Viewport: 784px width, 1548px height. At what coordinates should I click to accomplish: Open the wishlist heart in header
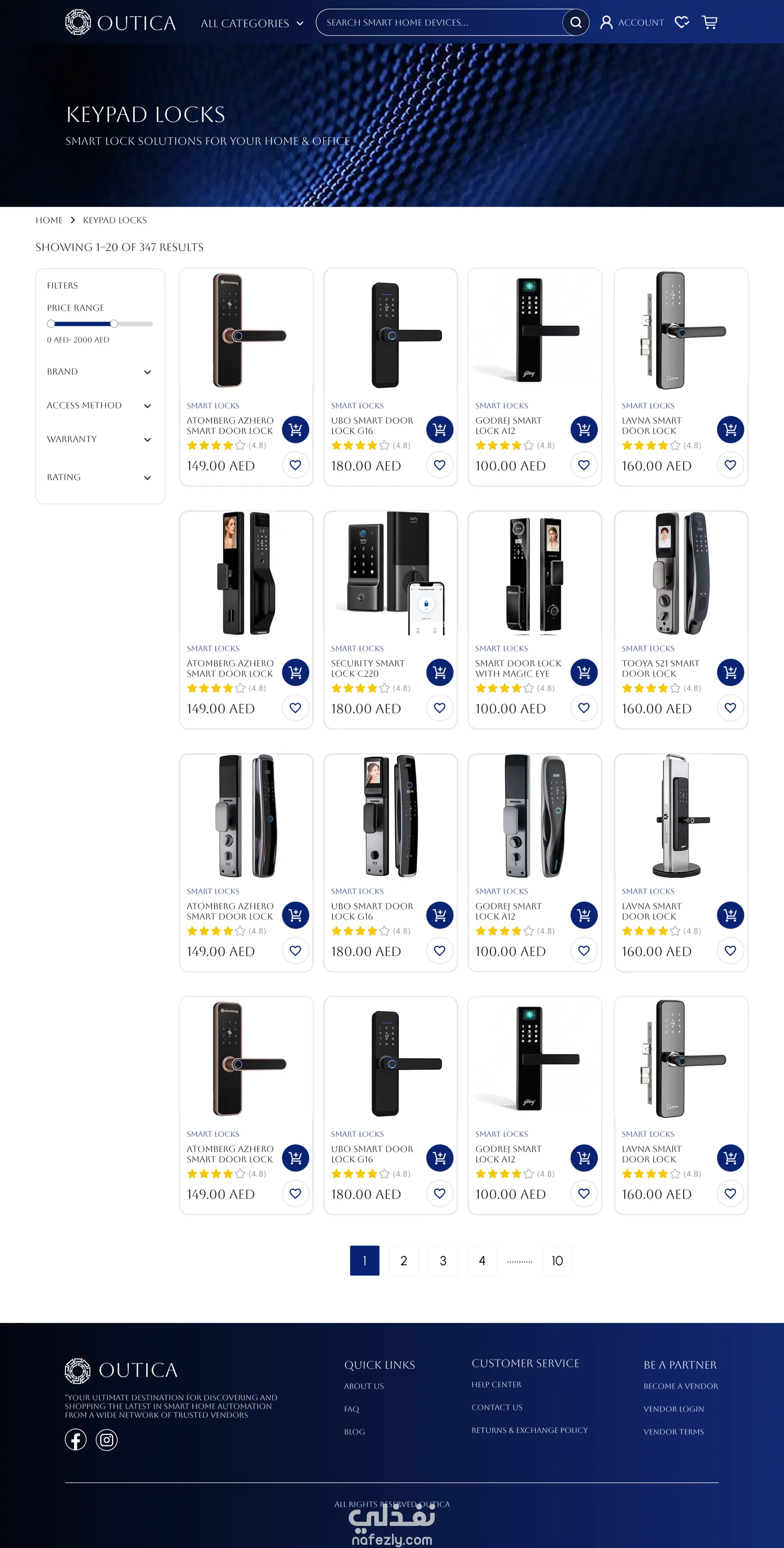point(681,23)
